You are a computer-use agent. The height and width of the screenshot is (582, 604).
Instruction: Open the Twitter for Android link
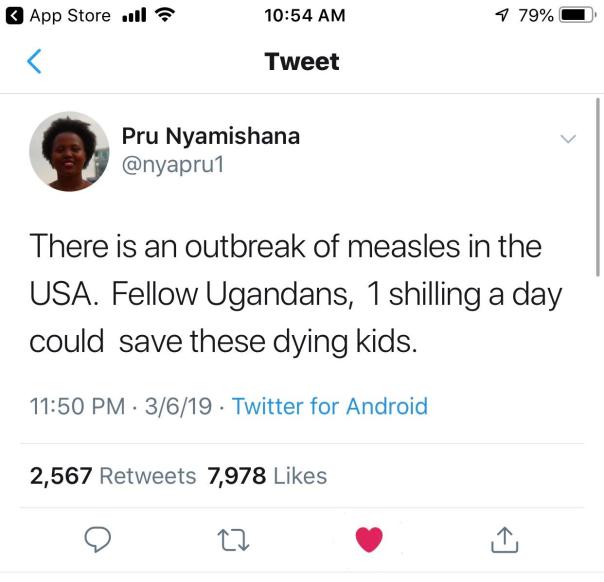(x=329, y=406)
